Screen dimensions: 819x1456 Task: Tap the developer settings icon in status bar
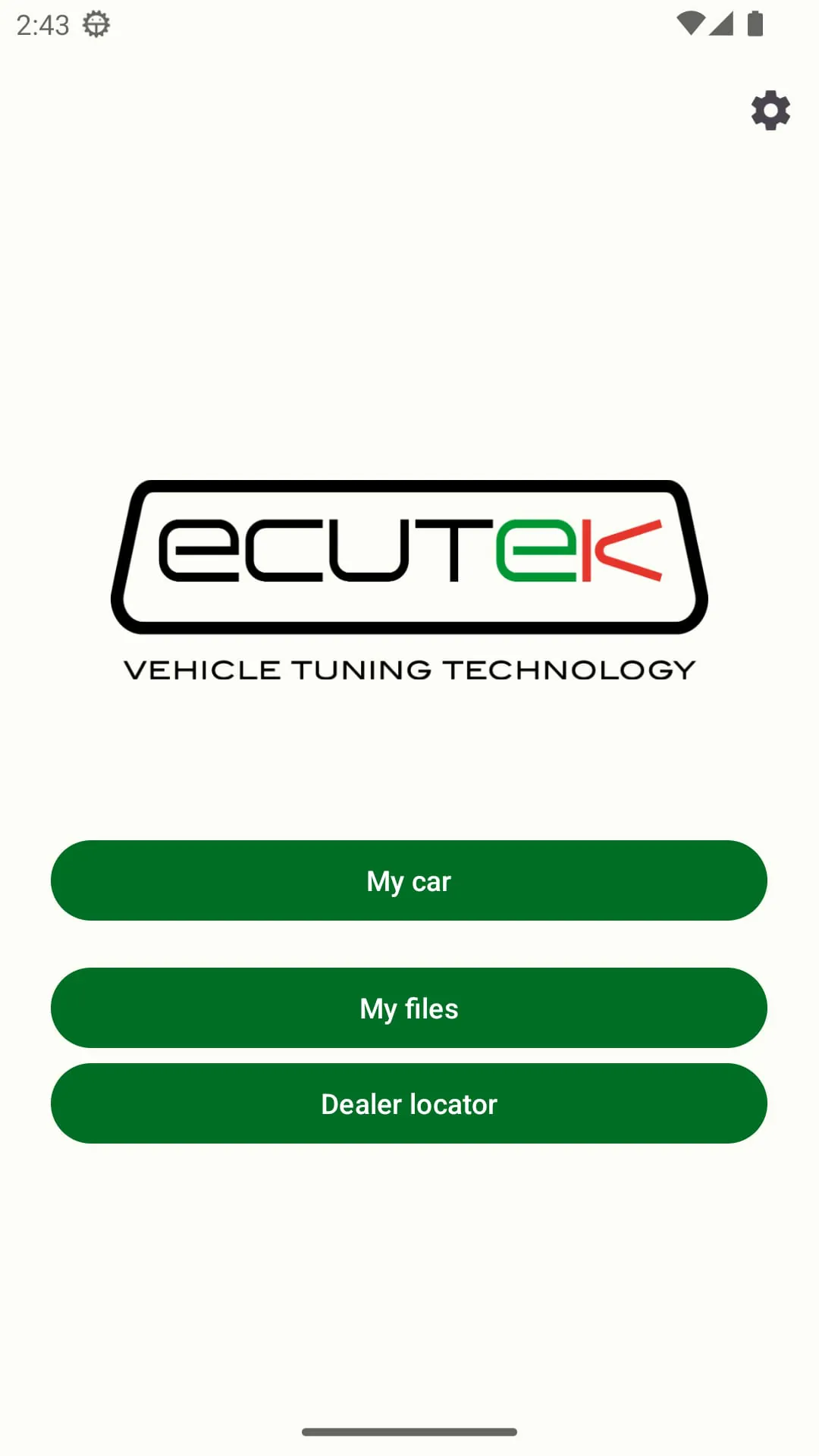[x=96, y=24]
